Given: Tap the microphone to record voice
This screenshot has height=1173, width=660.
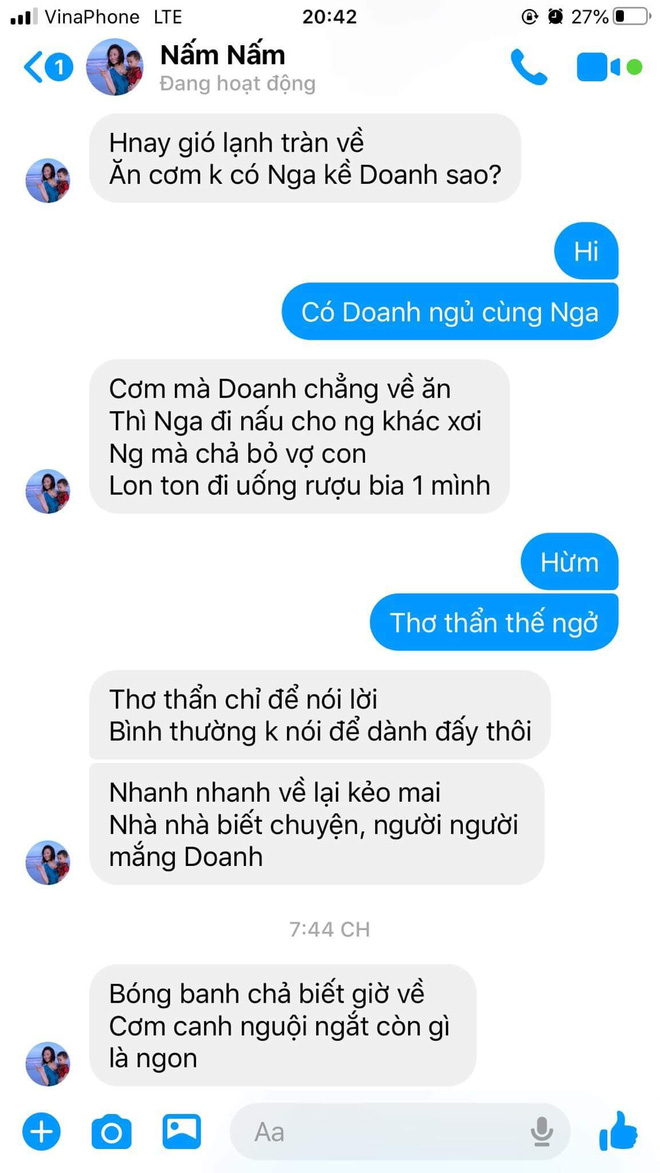Looking at the screenshot, I should (x=541, y=1132).
